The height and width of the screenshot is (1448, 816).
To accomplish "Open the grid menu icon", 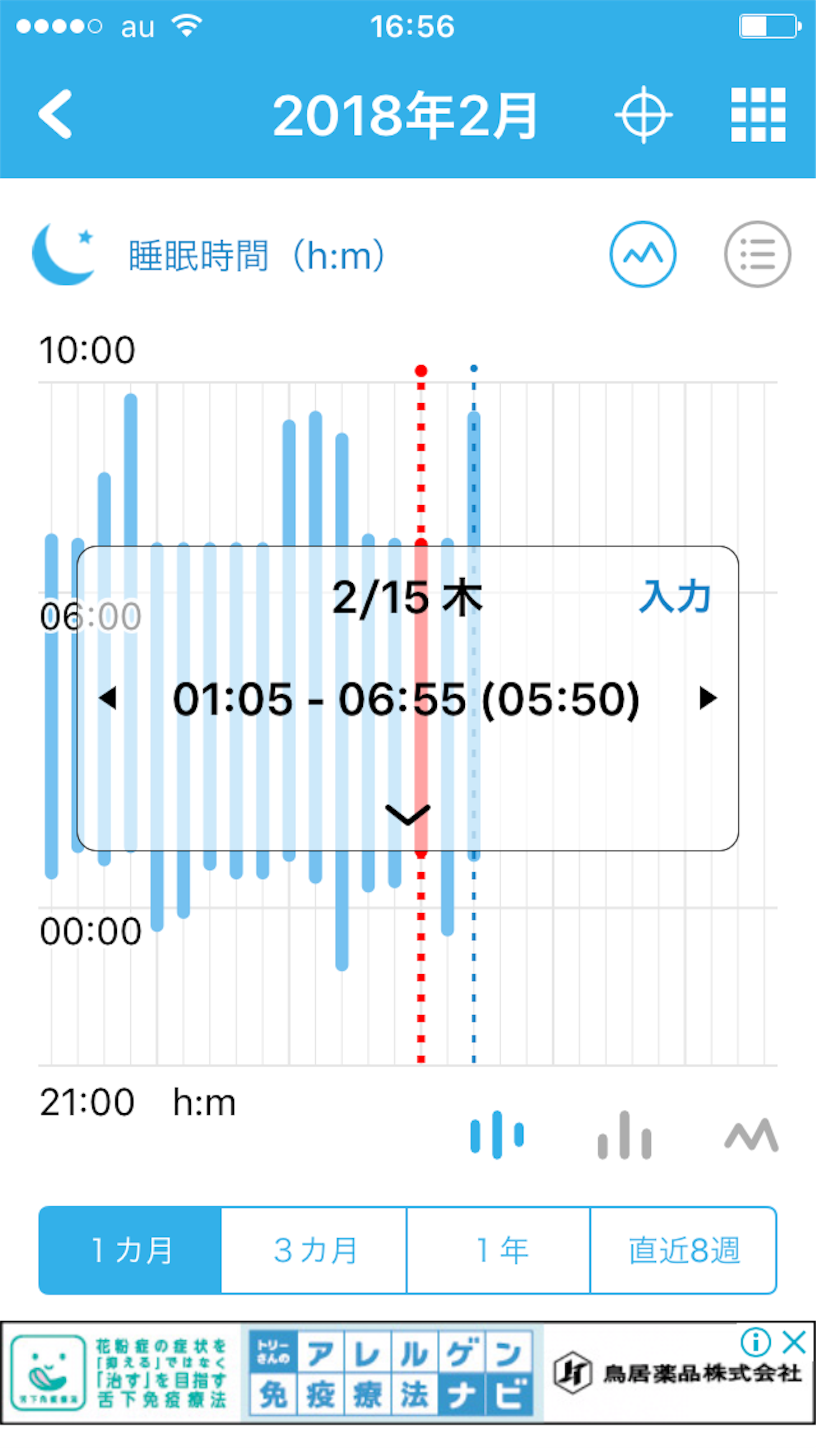I will (x=757, y=115).
